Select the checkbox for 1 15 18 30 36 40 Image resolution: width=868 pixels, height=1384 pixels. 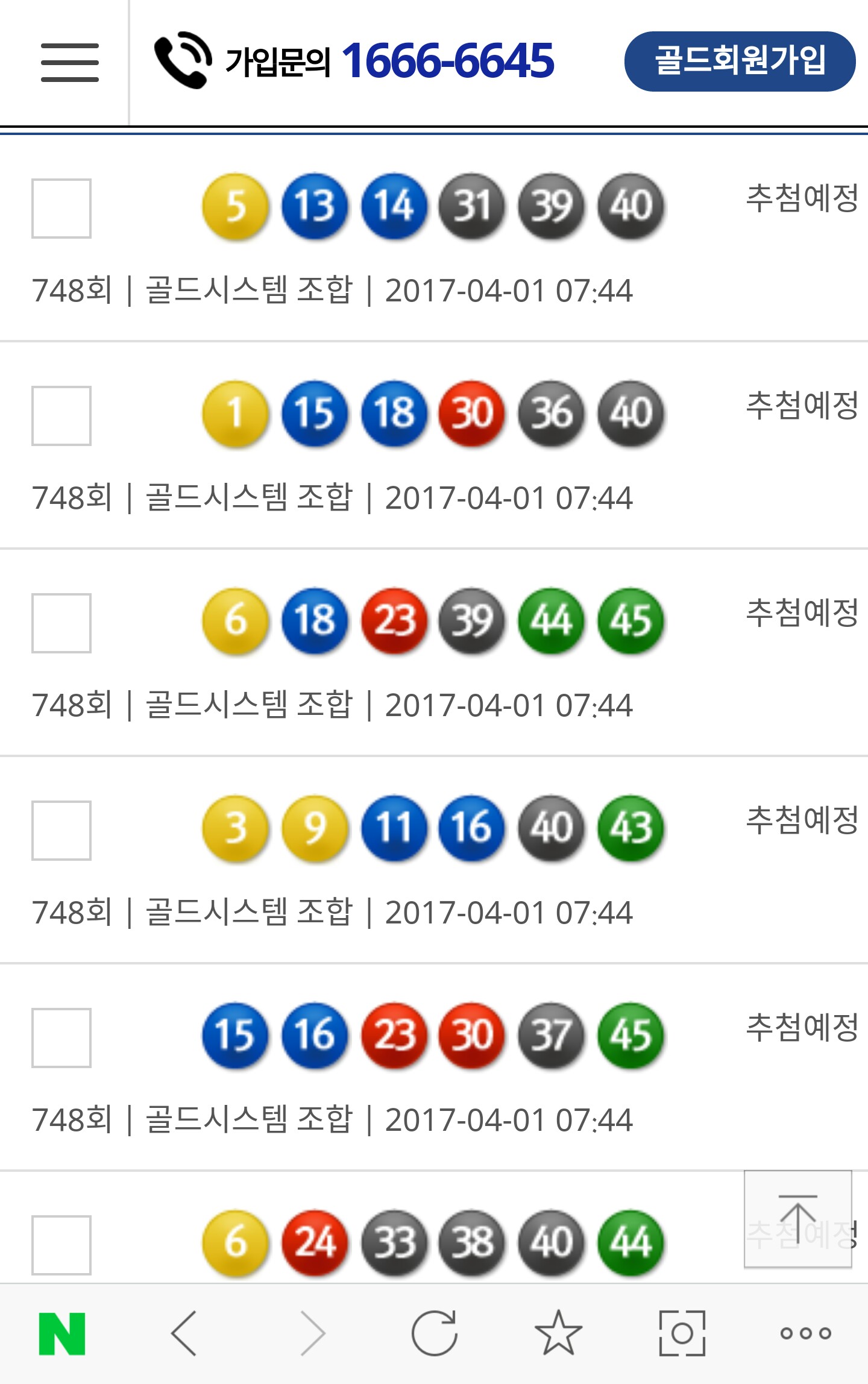tap(61, 416)
